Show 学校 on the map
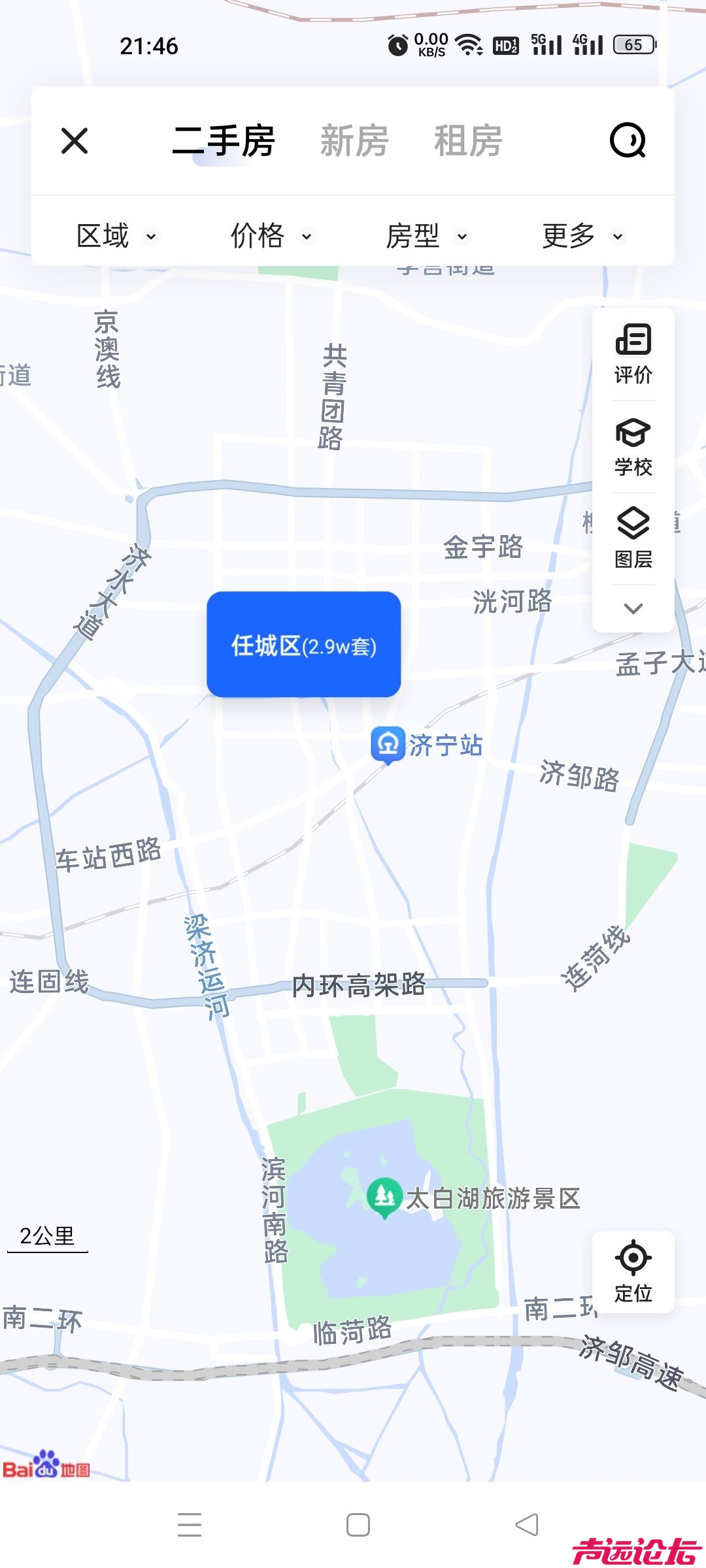 pos(633,448)
